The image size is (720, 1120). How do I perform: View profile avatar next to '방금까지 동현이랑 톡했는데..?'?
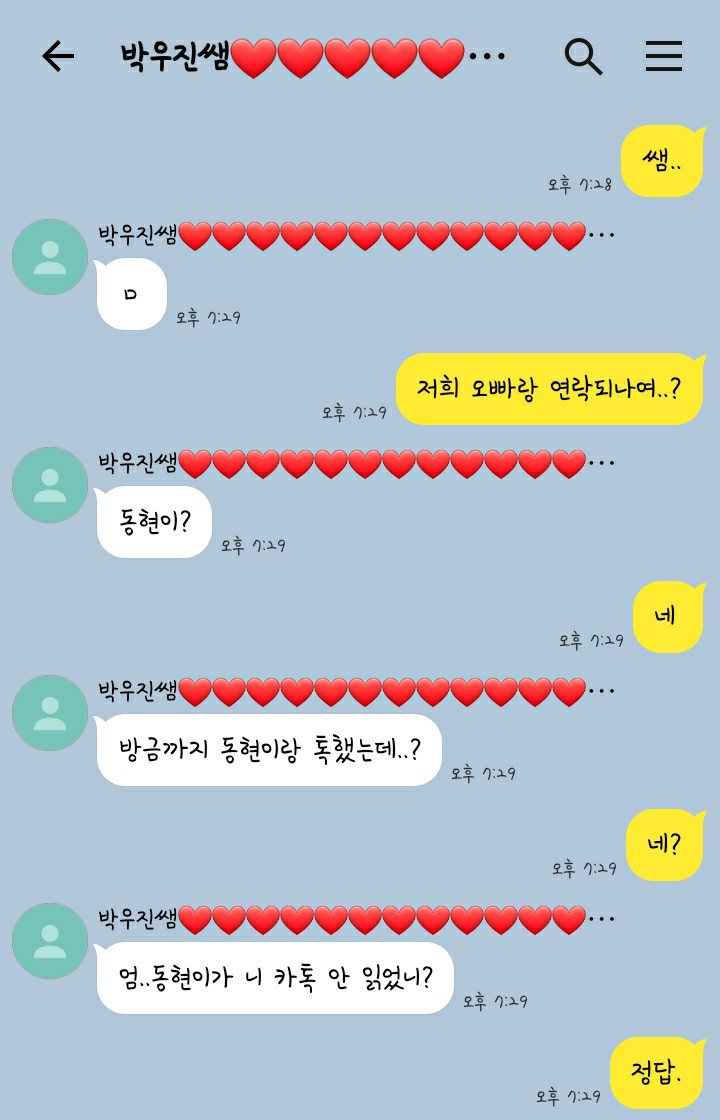[x=50, y=713]
